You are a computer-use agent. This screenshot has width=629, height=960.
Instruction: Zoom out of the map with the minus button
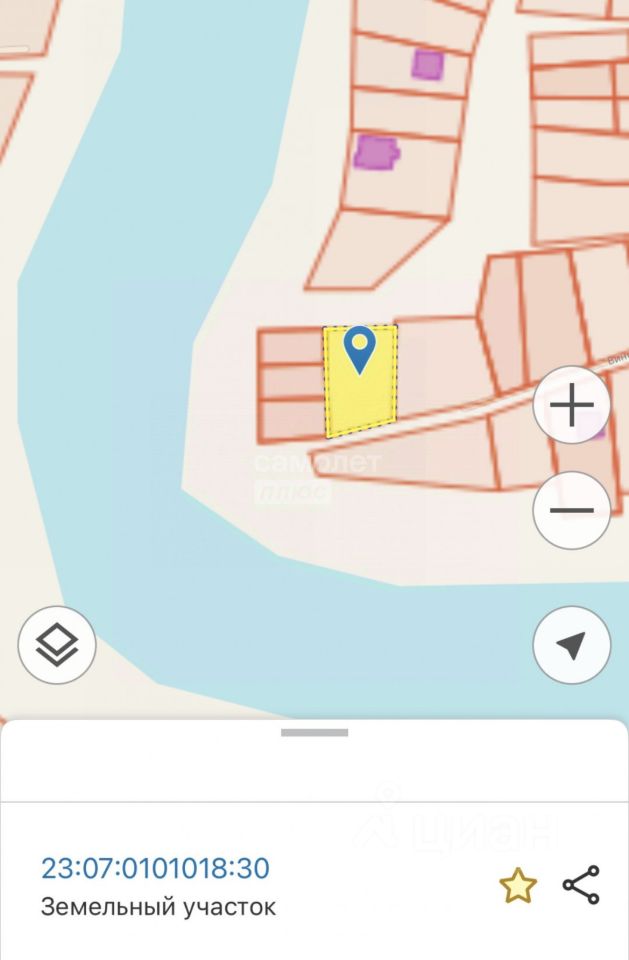click(x=572, y=510)
